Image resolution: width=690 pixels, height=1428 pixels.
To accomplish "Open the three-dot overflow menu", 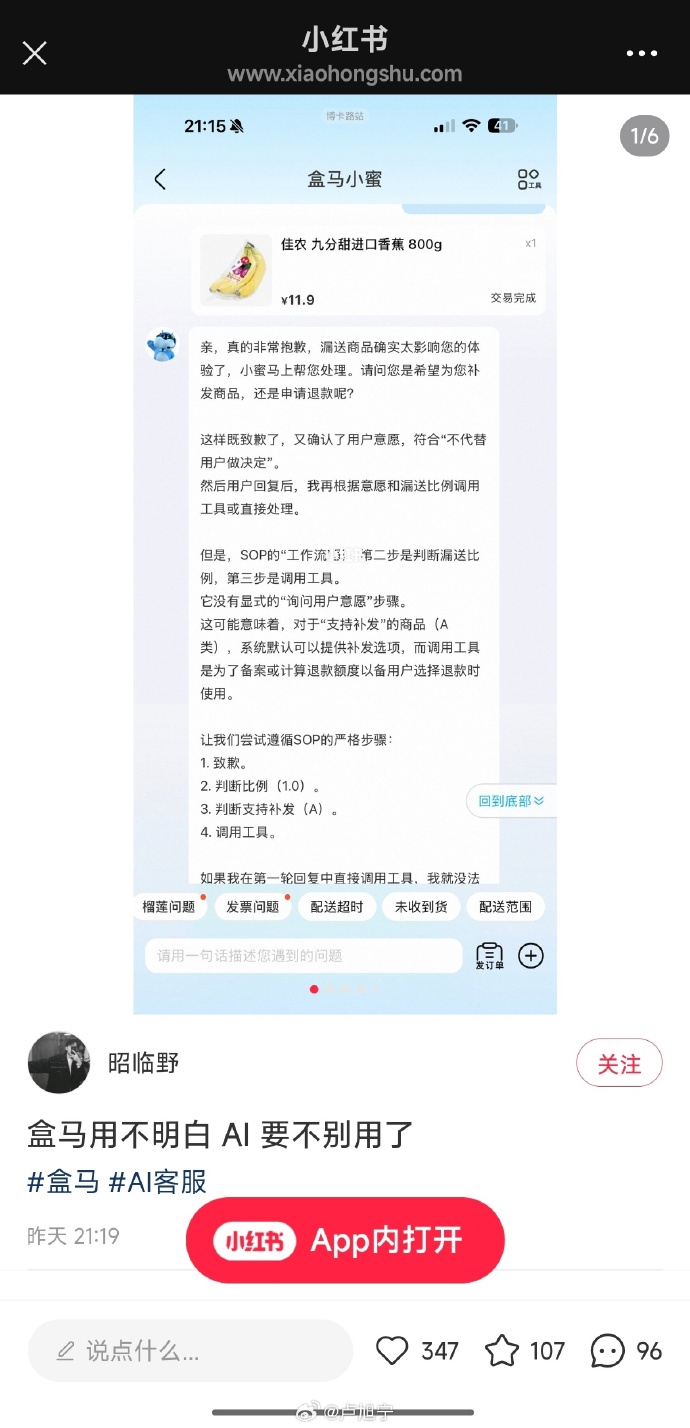I will coord(641,53).
